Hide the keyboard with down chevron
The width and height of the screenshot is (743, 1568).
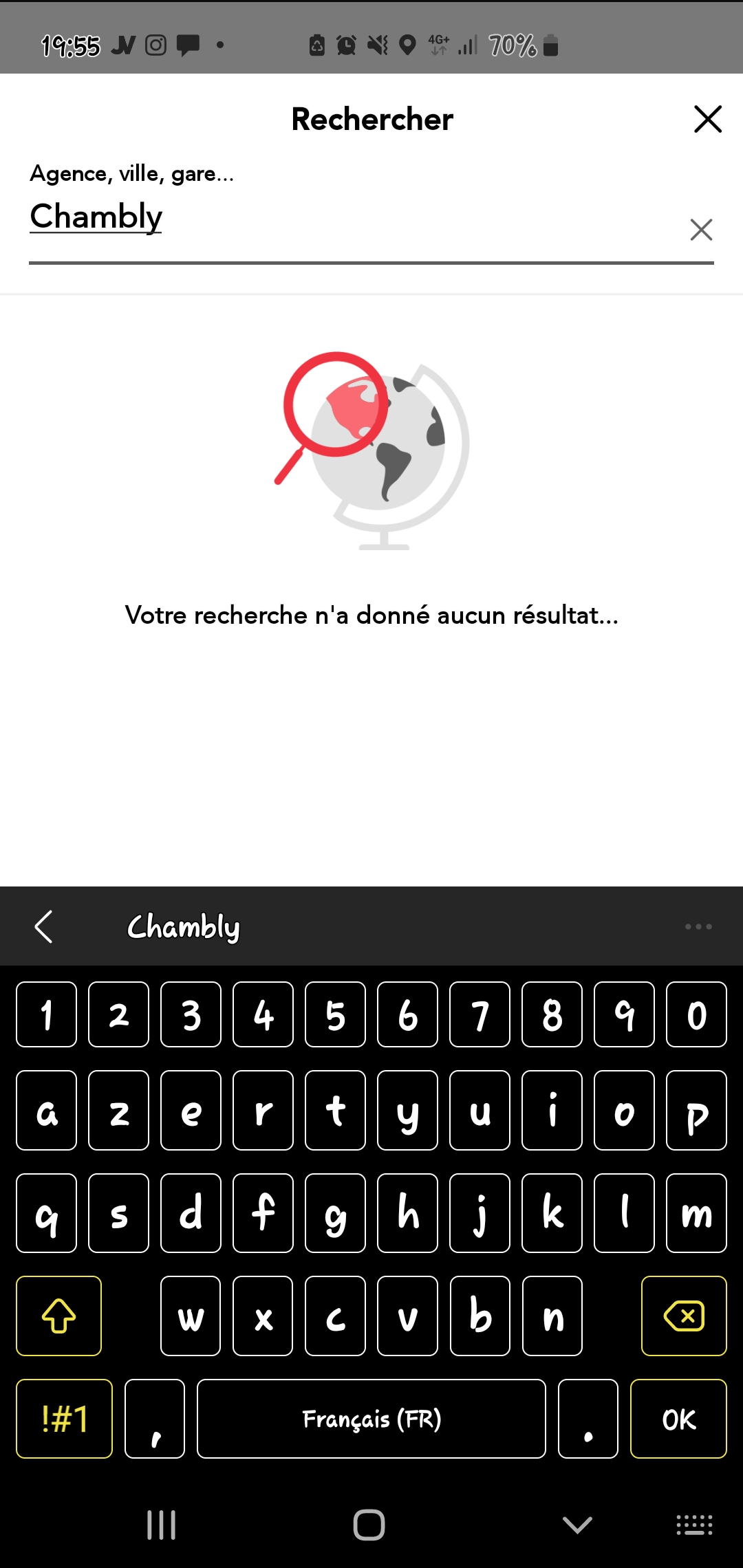click(577, 1525)
